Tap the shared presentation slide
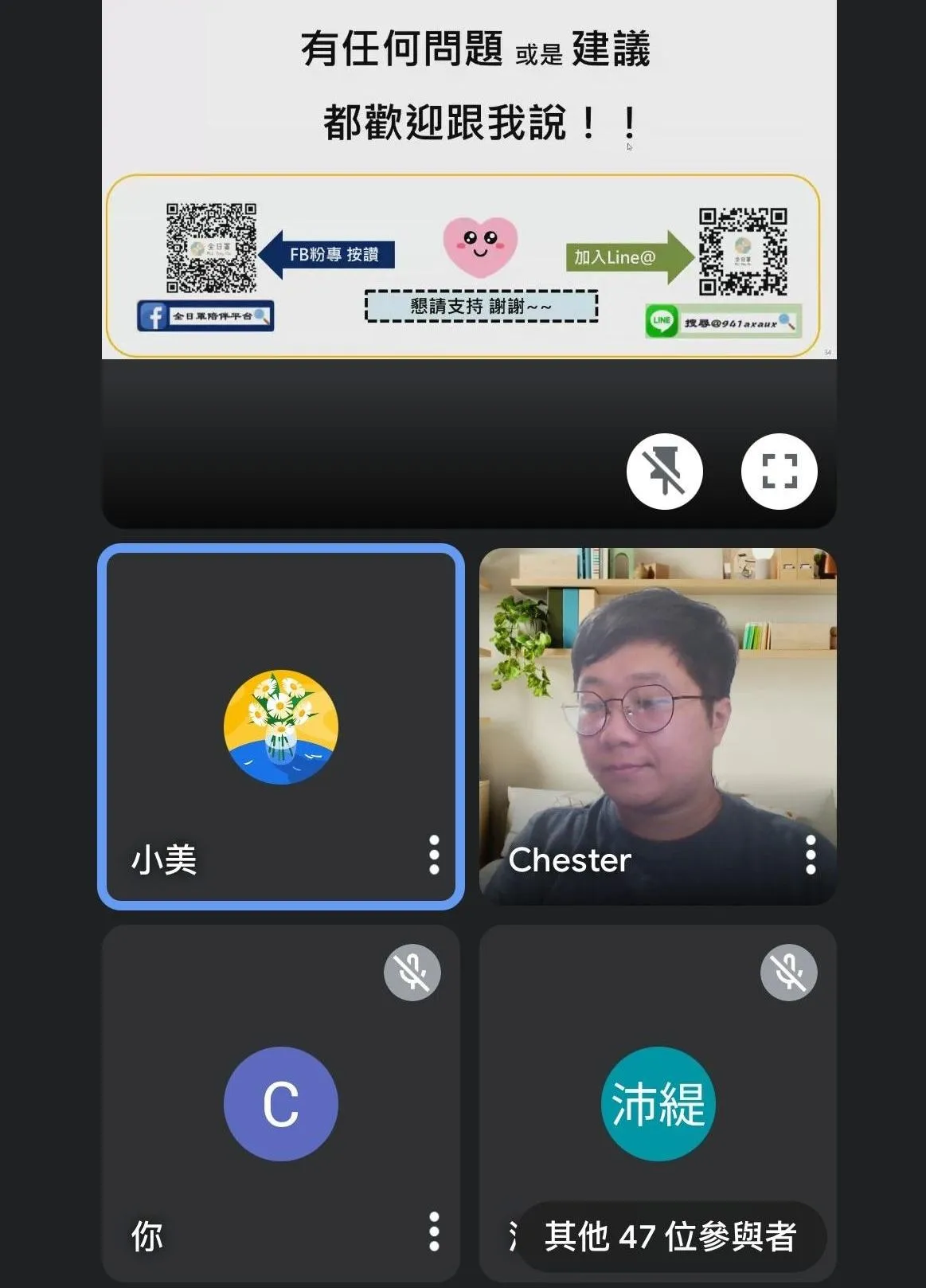Screen dimensions: 926x1288 [469, 179]
